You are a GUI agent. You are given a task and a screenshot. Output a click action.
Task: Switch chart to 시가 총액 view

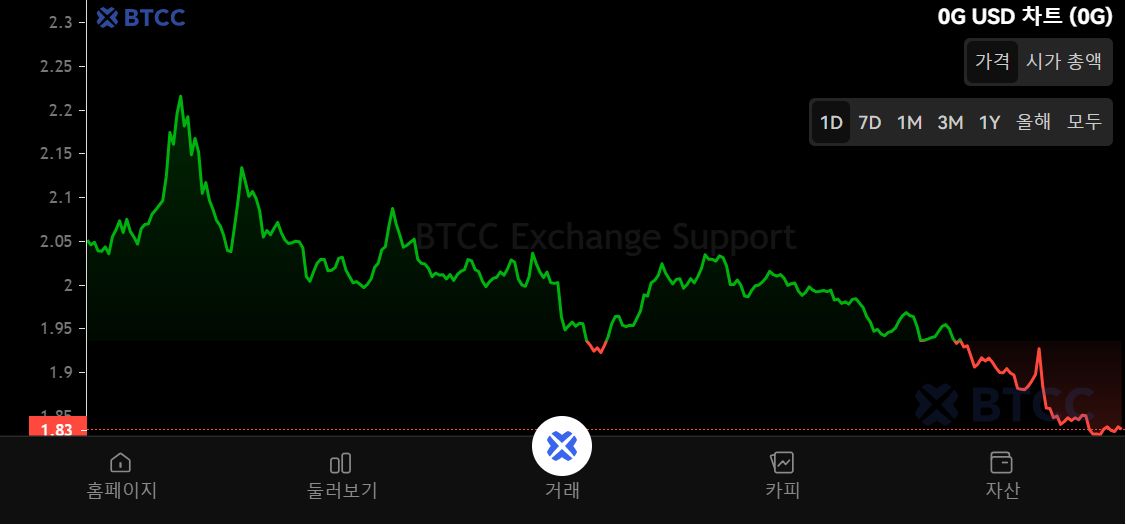1064,62
